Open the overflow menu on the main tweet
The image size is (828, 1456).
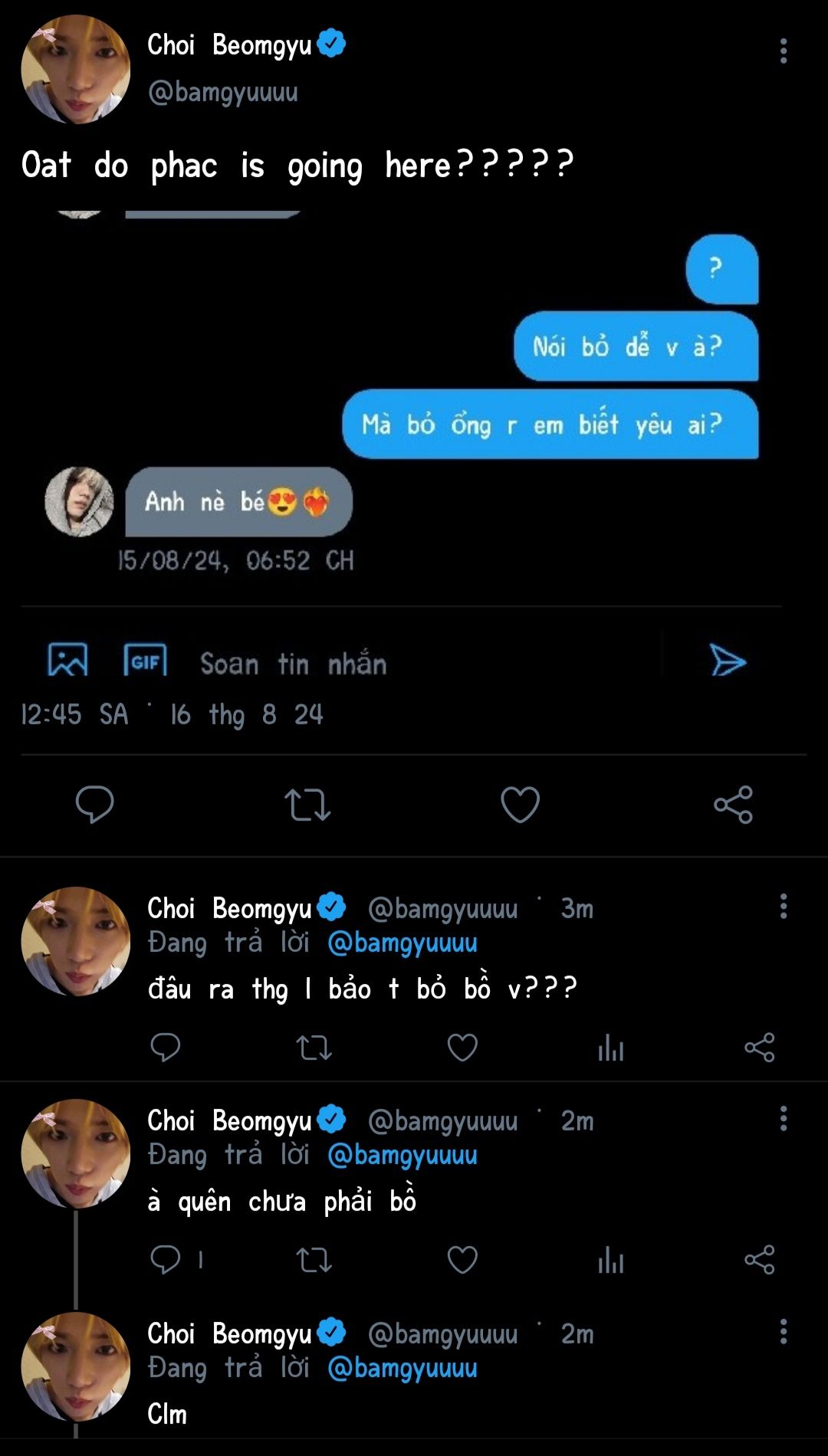783,51
